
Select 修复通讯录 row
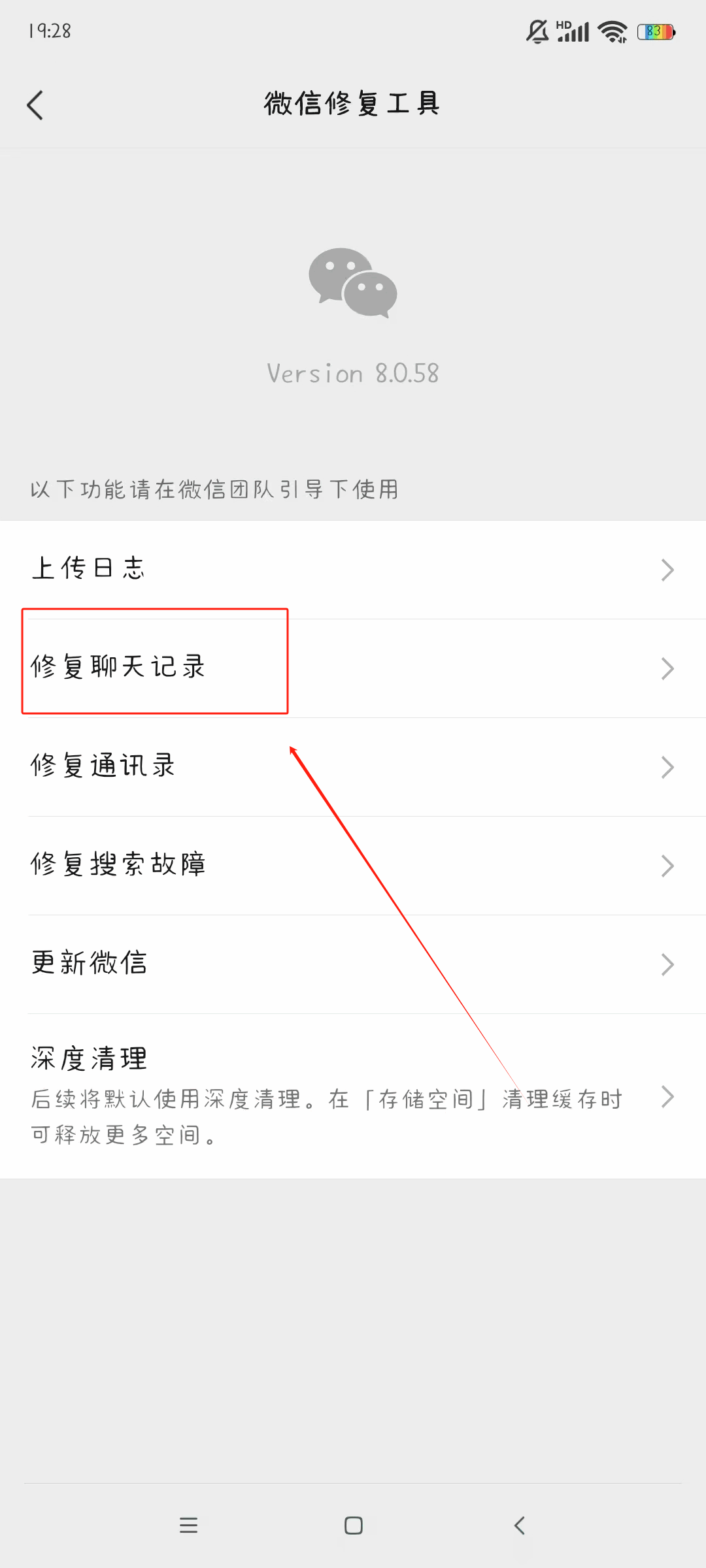[353, 767]
